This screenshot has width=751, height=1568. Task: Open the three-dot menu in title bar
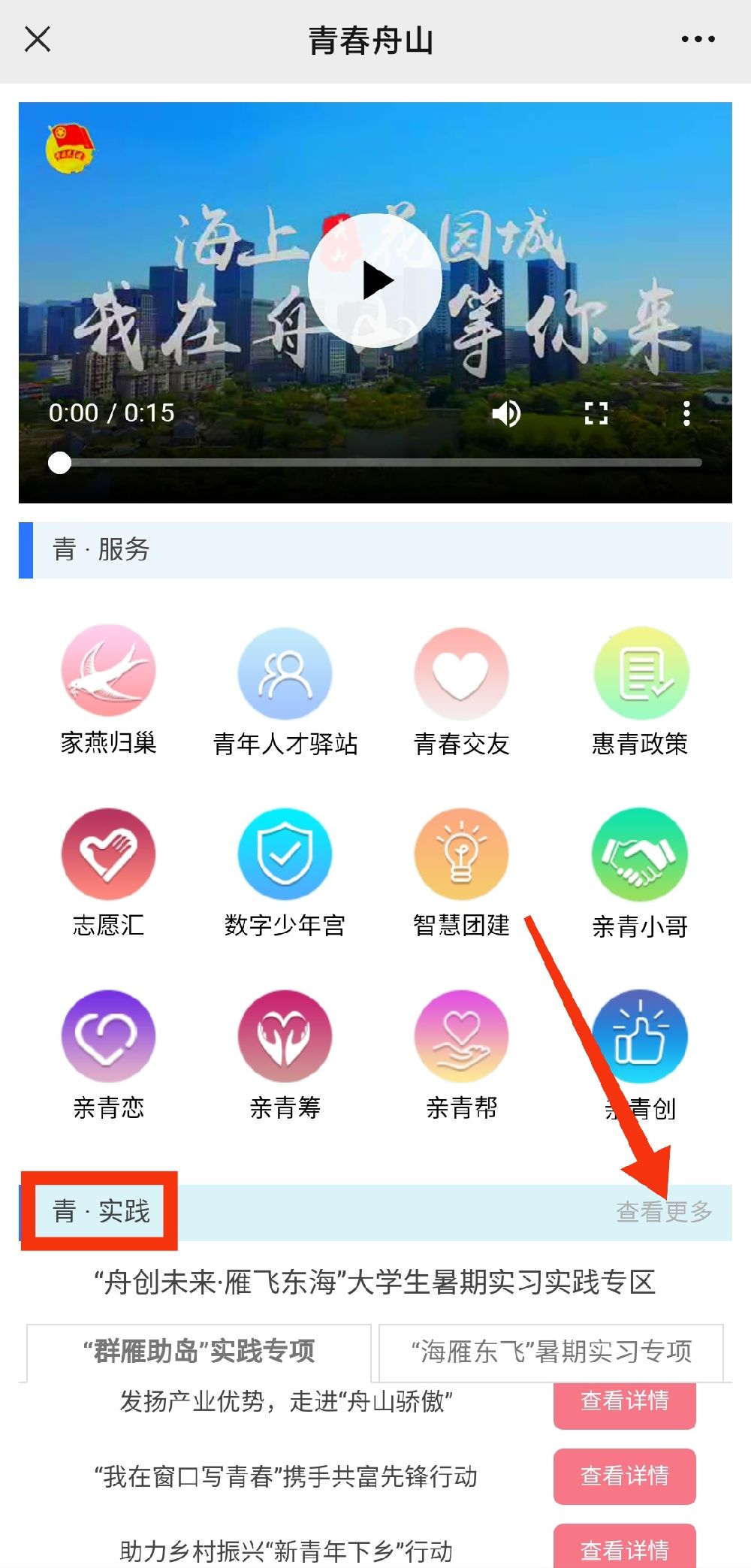click(698, 39)
